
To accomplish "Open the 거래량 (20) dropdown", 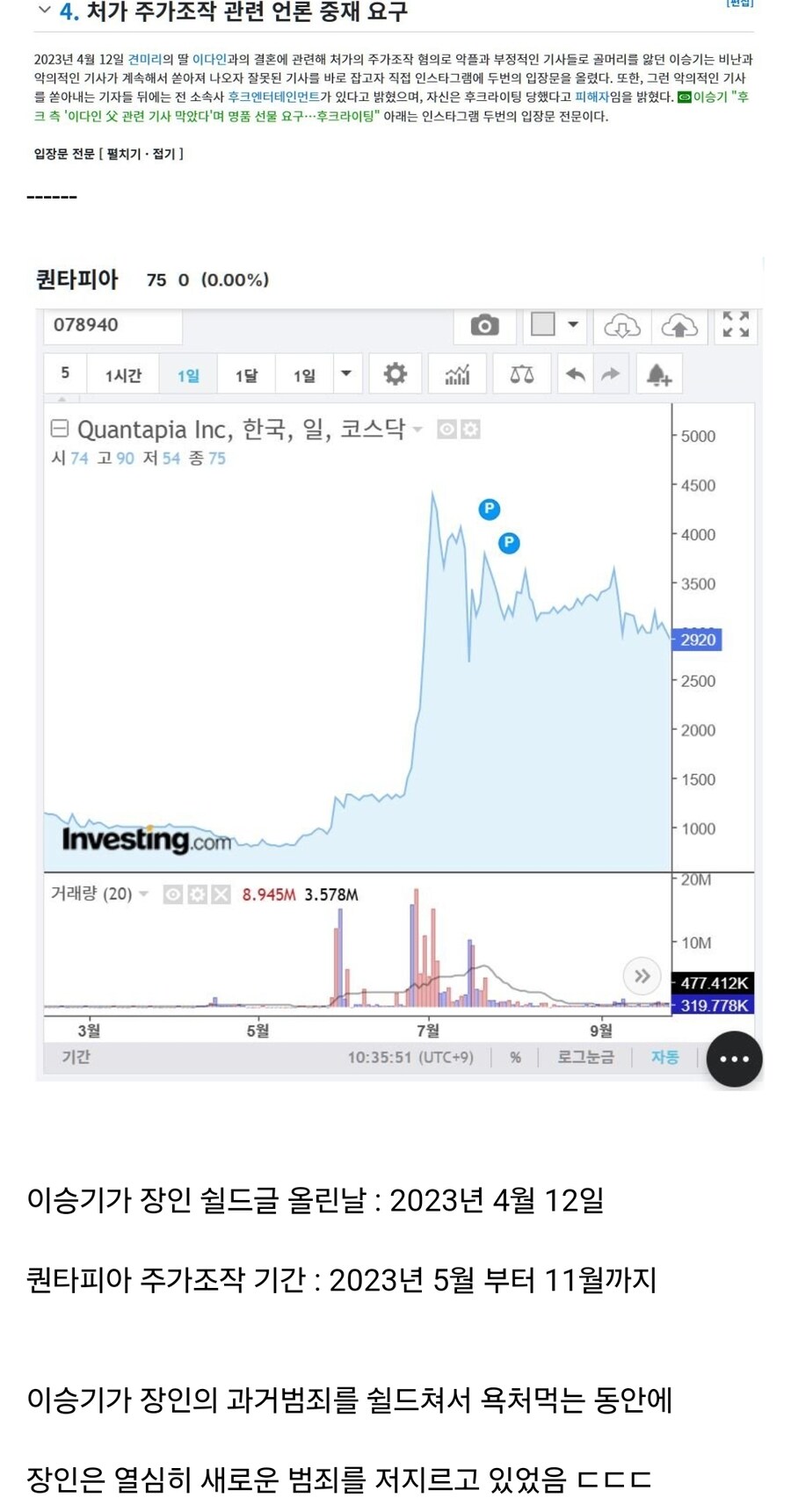I will [x=142, y=893].
